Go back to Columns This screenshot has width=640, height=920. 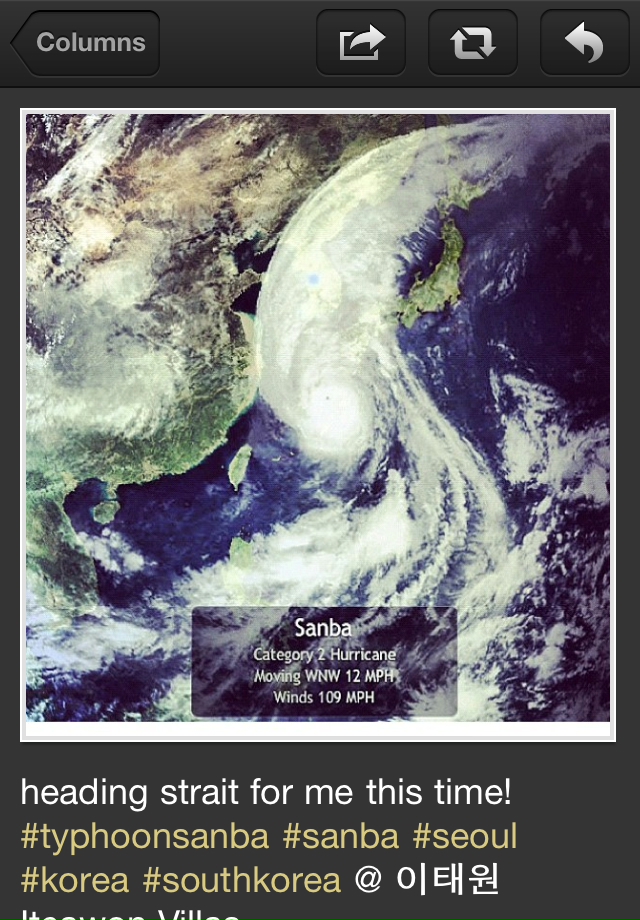point(86,43)
